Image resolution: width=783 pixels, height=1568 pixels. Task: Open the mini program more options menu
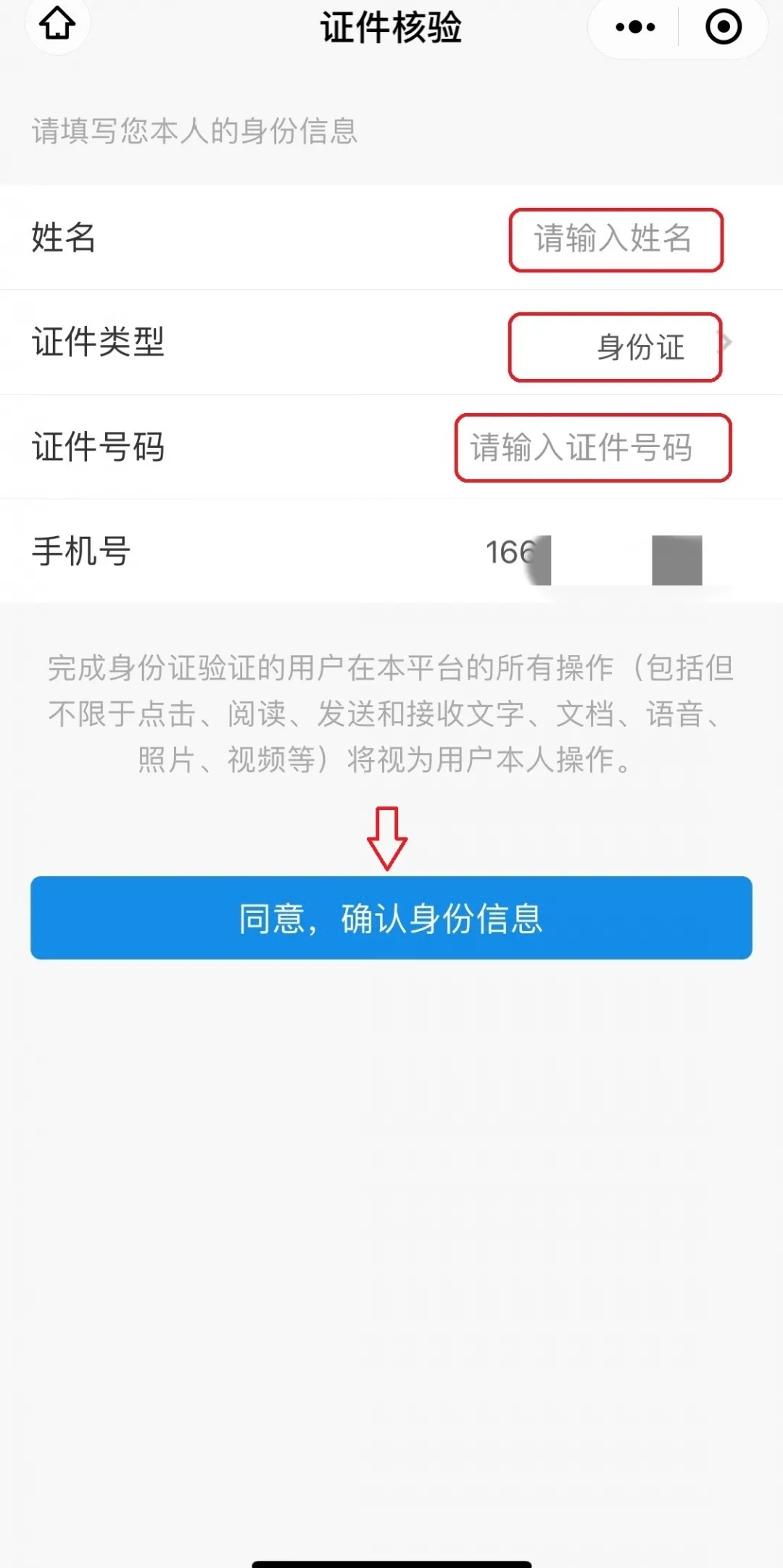point(635,28)
